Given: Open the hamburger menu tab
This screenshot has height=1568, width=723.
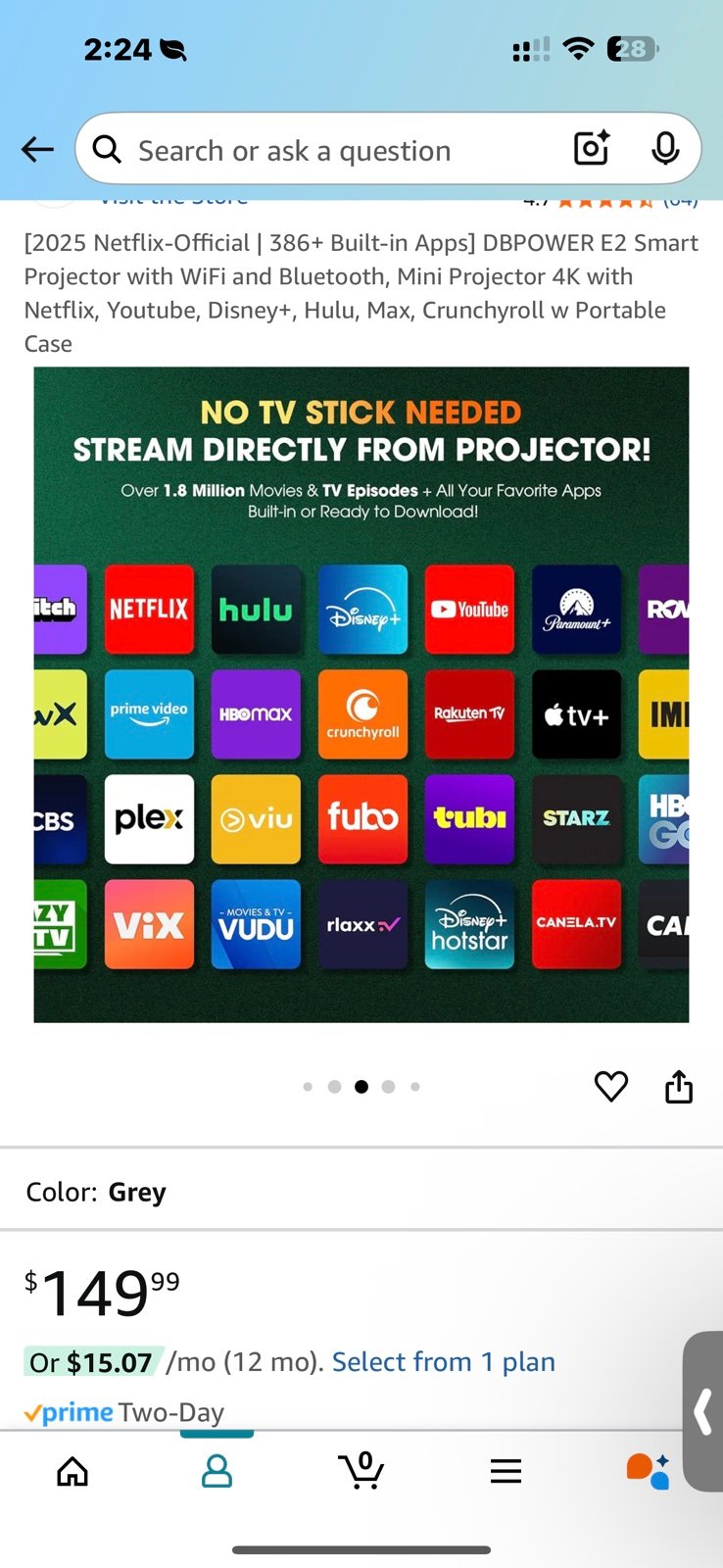Looking at the screenshot, I should pyautogui.click(x=506, y=1471).
